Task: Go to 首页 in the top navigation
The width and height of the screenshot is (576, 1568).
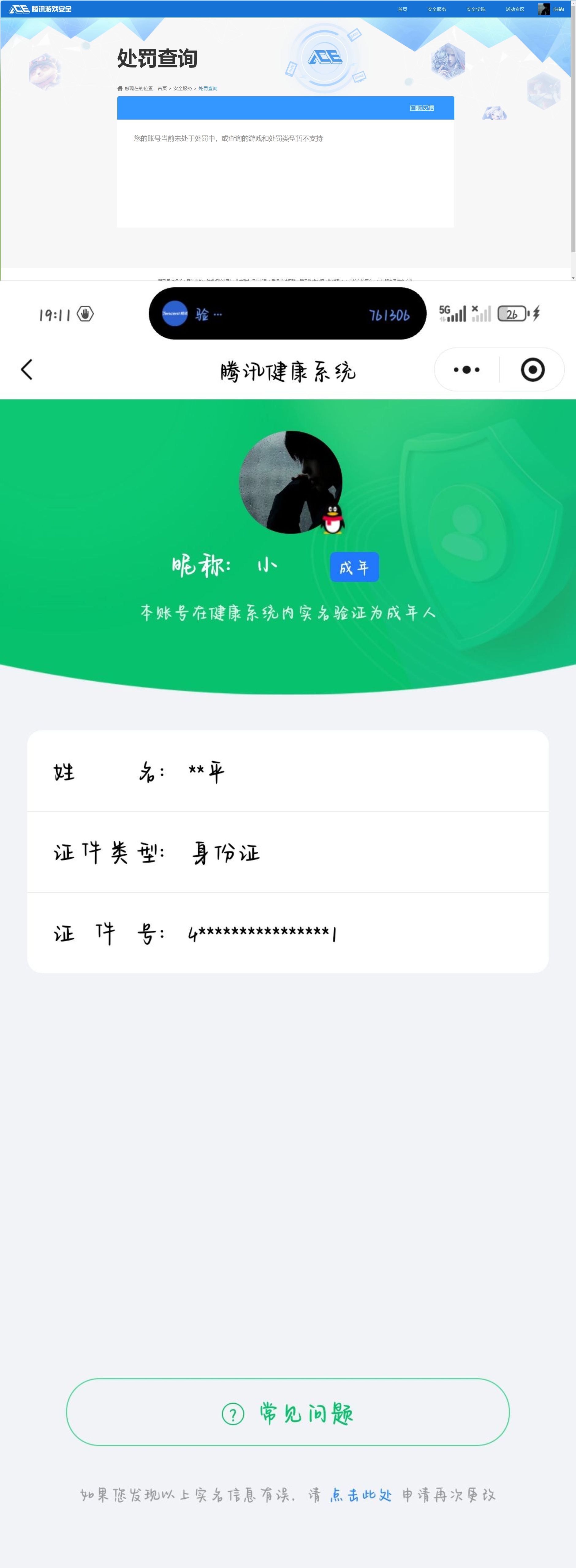Action: tap(402, 9)
